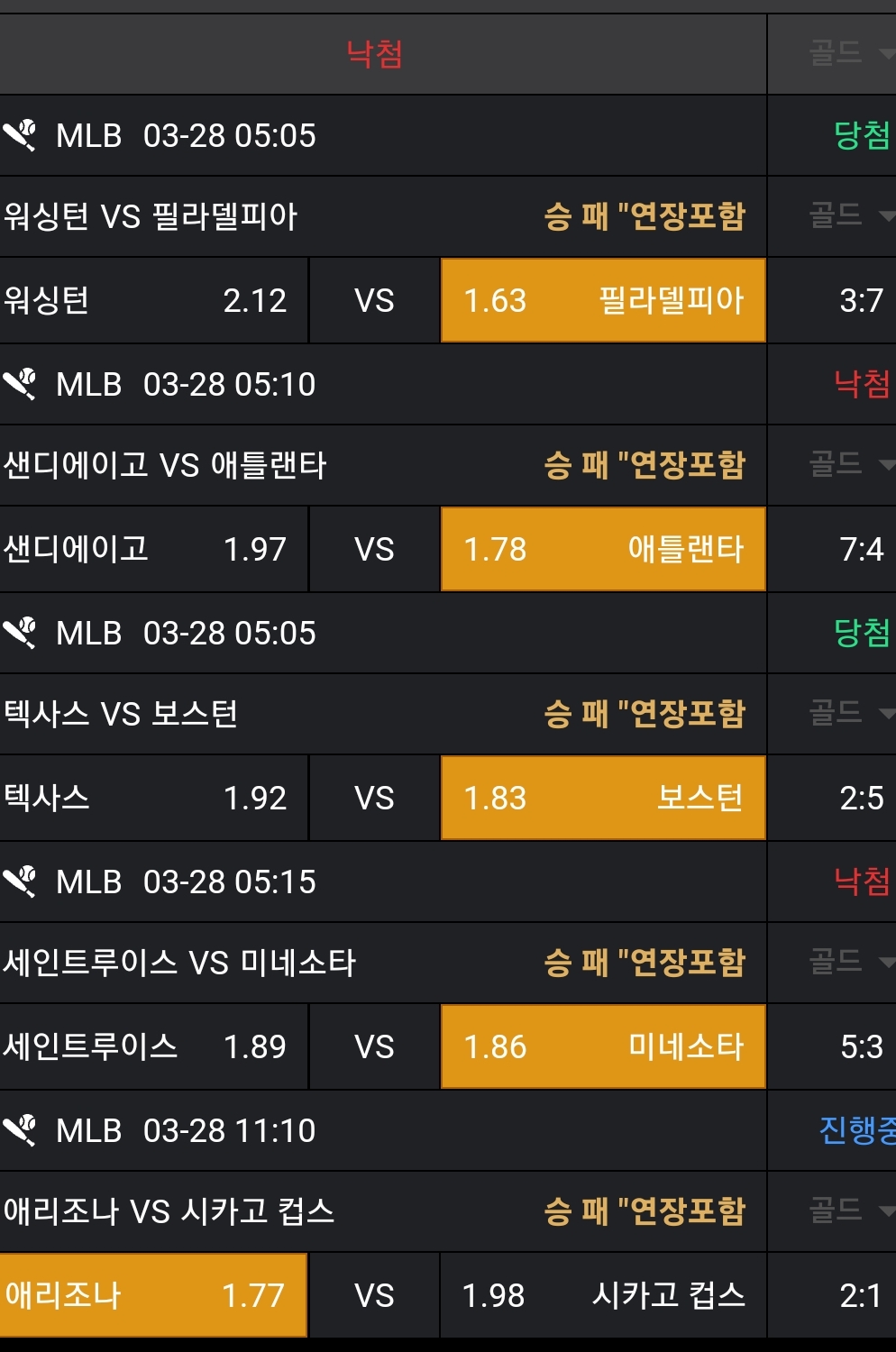This screenshot has height=1352, width=896.
Task: Tap the 애리조나 1.77 odds cell
Action: (x=153, y=1296)
